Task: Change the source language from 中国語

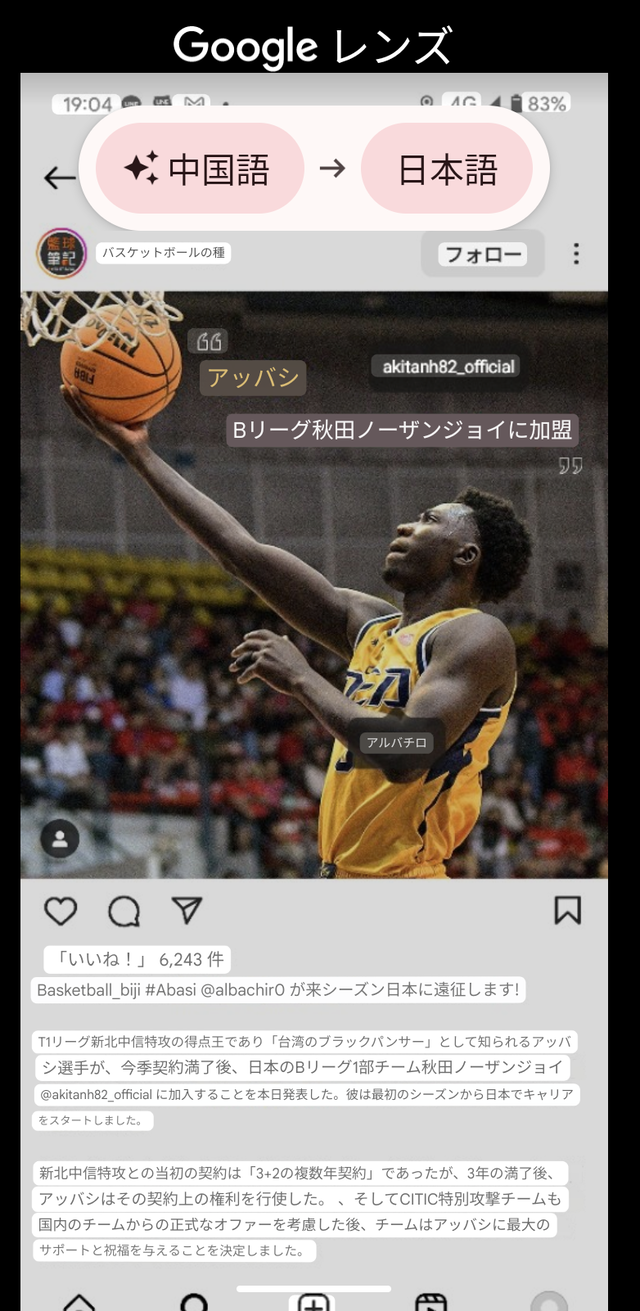Action: (x=200, y=169)
